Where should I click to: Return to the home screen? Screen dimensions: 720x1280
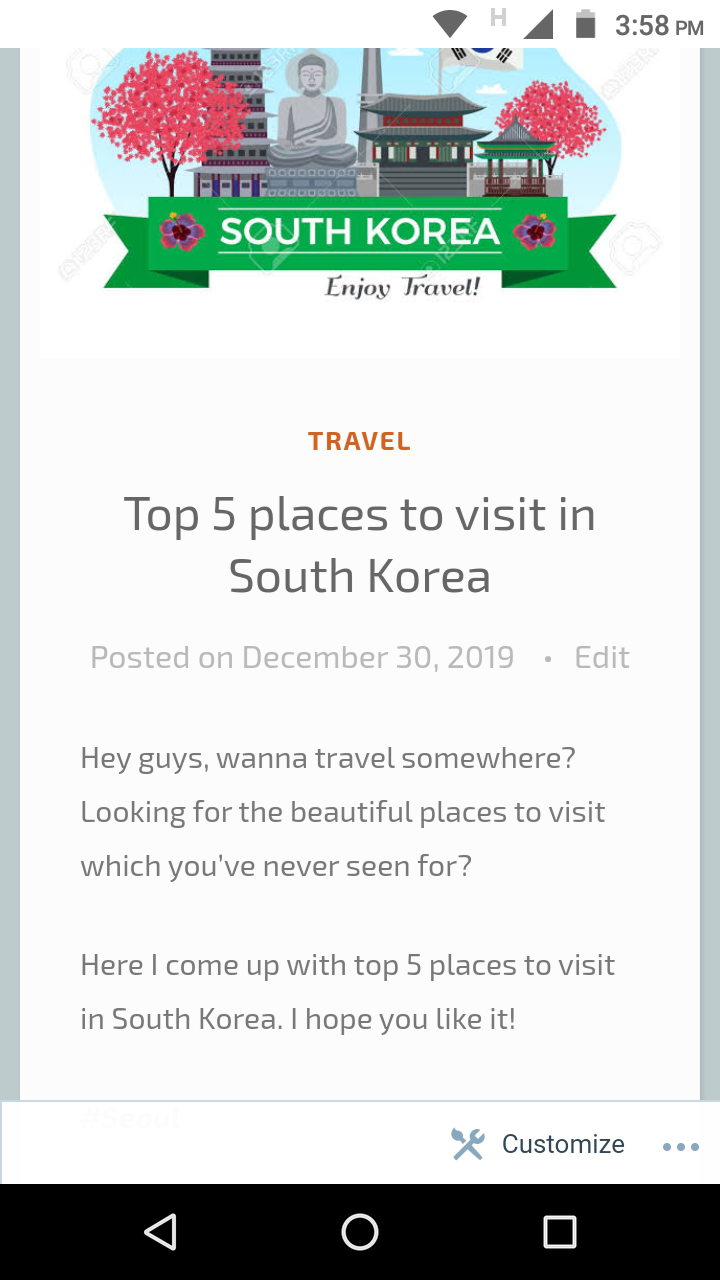[359, 1232]
